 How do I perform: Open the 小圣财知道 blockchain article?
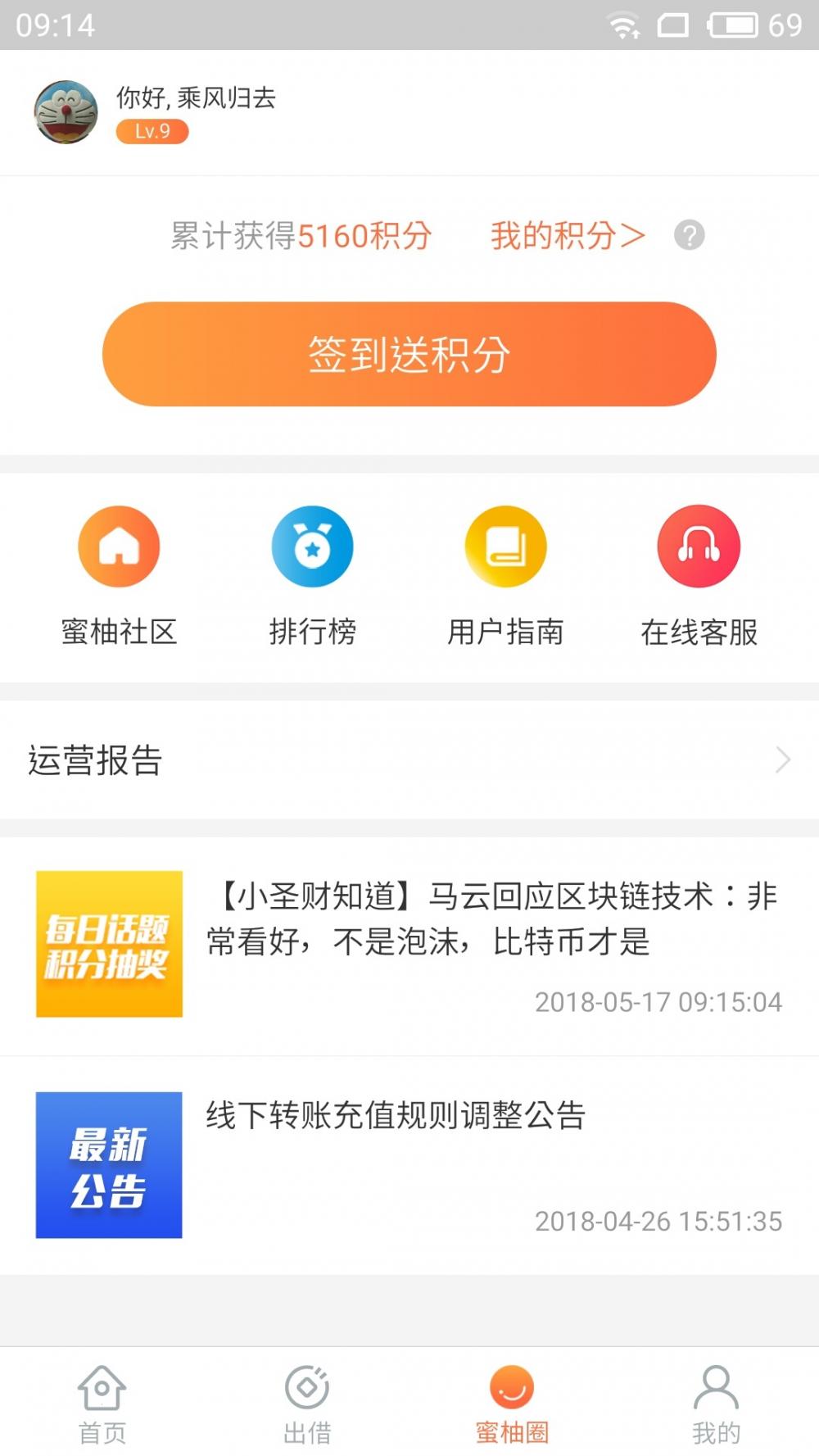pos(491,919)
